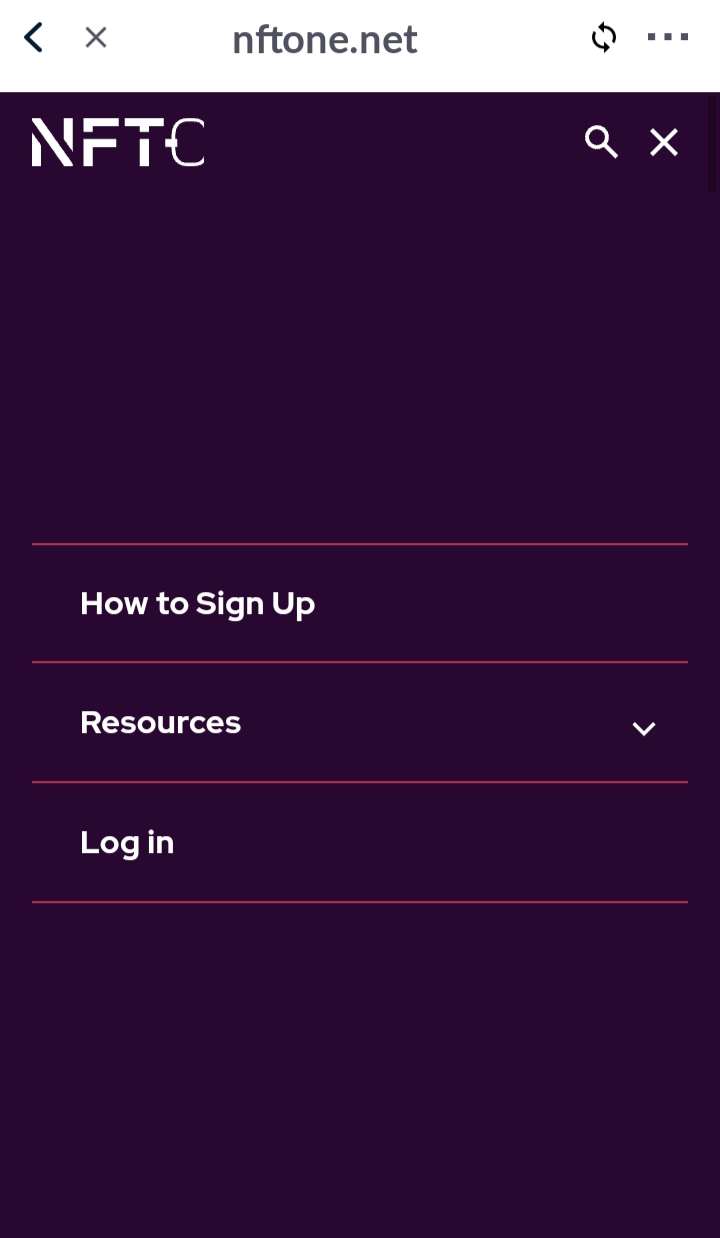The width and height of the screenshot is (720, 1238).
Task: Tap the nftone.net address bar
Action: pos(325,39)
